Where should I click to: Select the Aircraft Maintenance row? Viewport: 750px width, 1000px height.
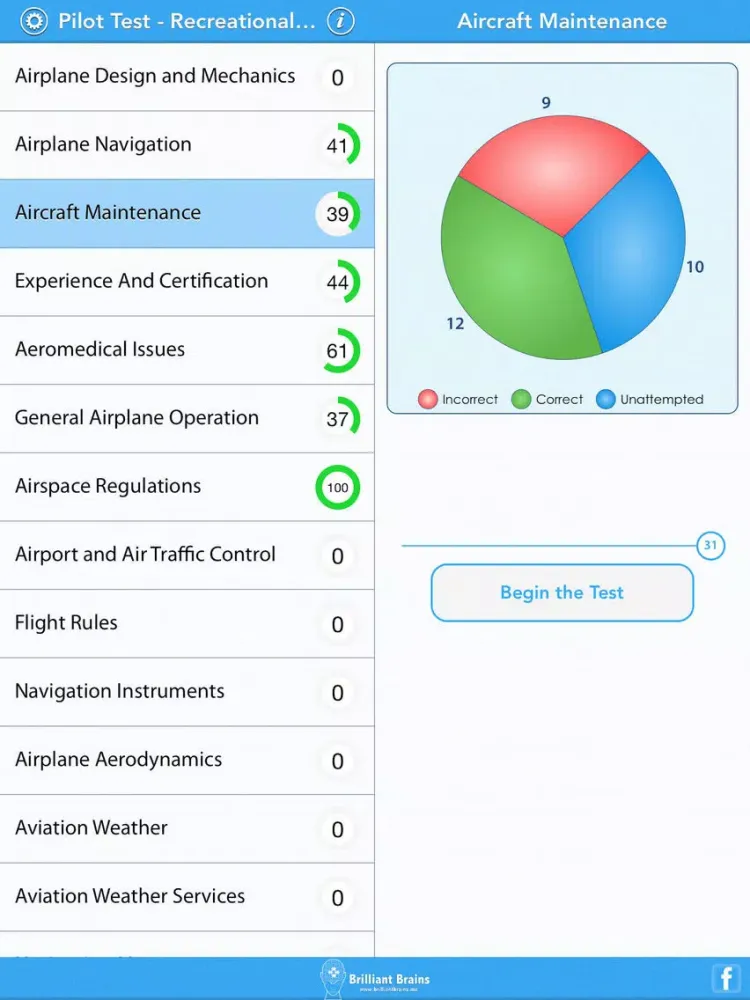[187, 213]
